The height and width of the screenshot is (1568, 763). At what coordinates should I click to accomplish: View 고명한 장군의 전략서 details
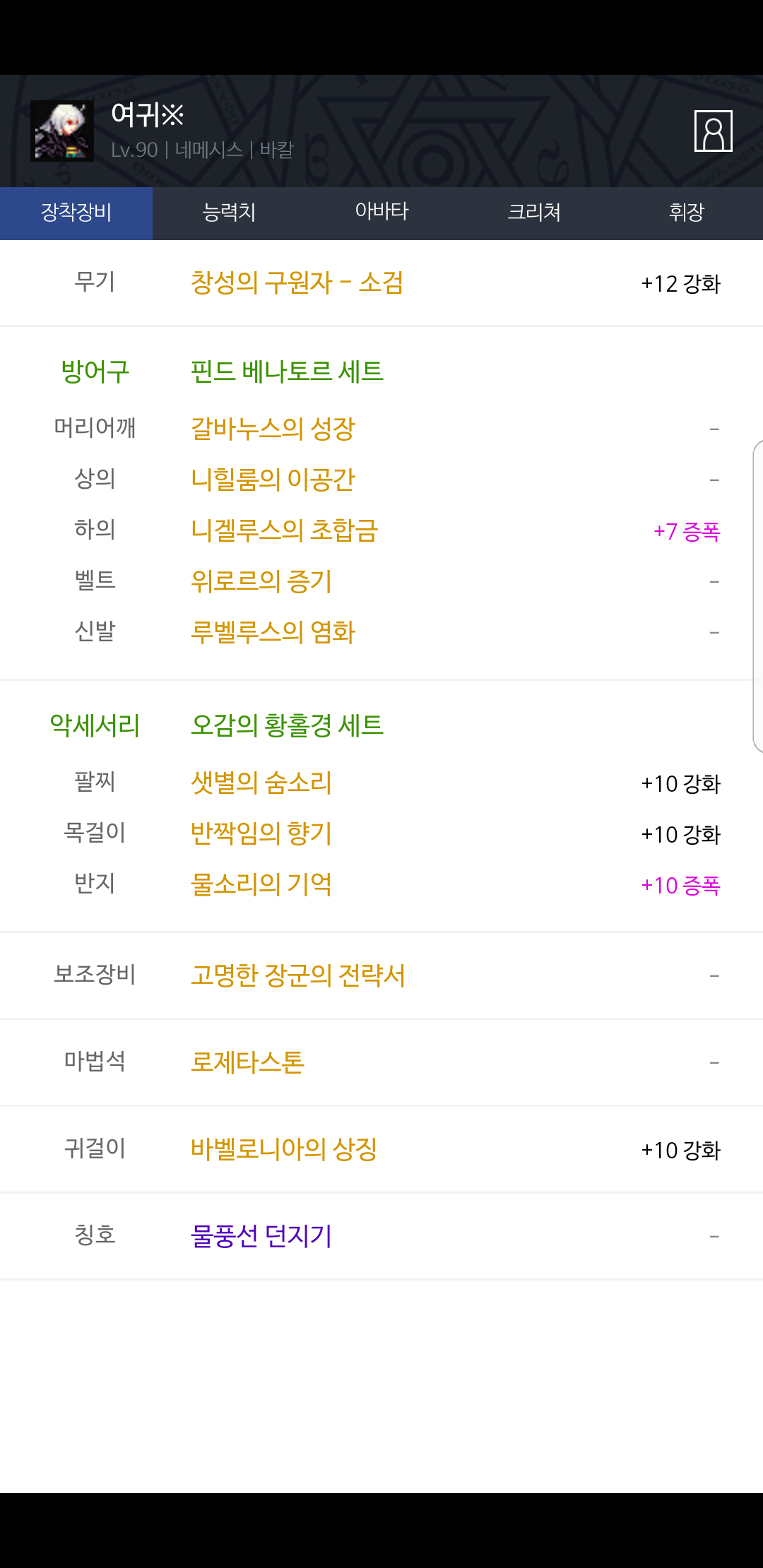[298, 975]
